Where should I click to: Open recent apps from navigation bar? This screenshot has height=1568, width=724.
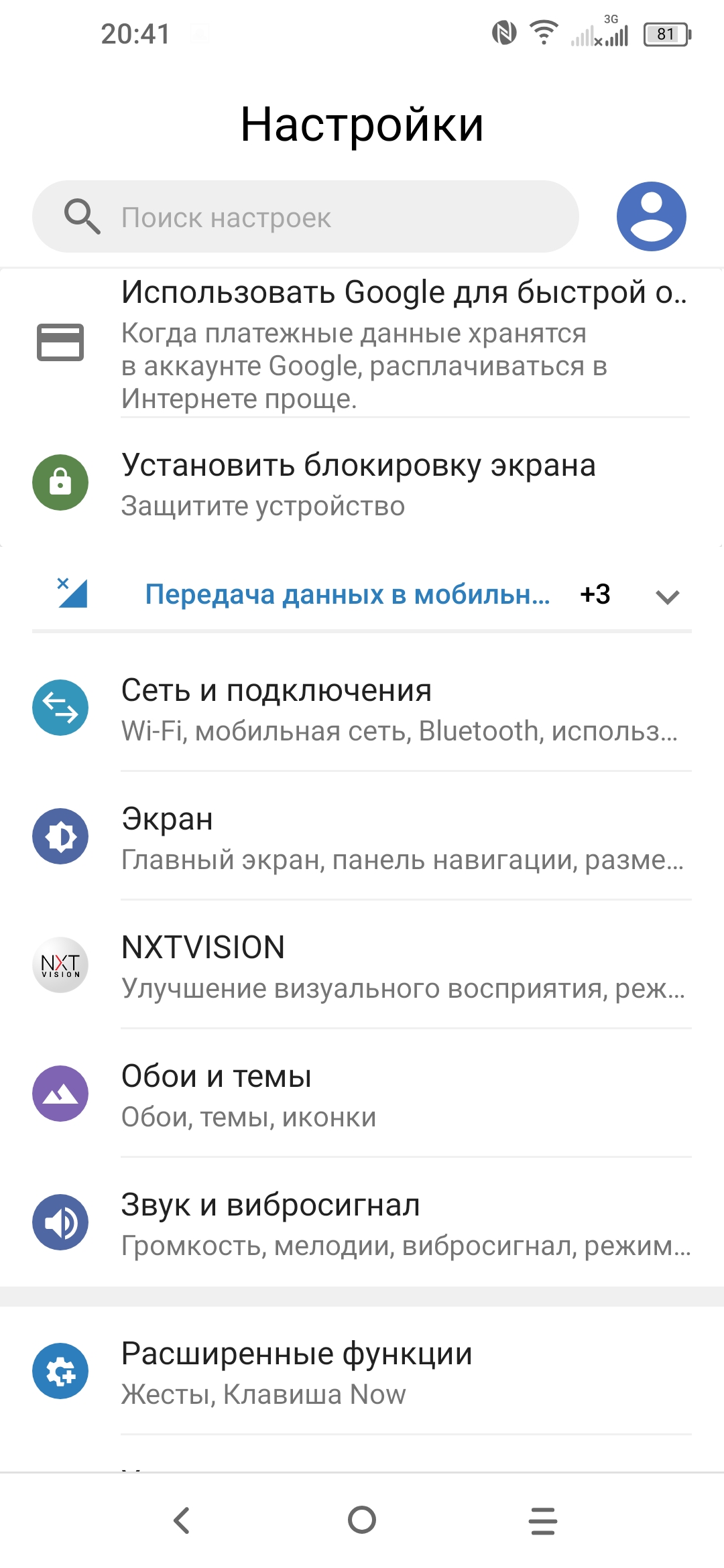[x=543, y=1520]
